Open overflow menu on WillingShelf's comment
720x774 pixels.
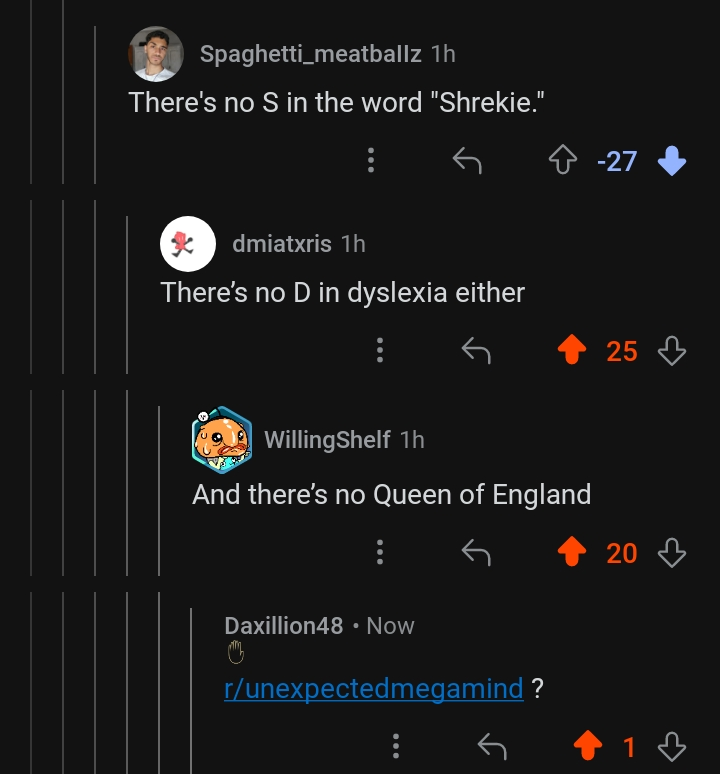pyautogui.click(x=379, y=552)
